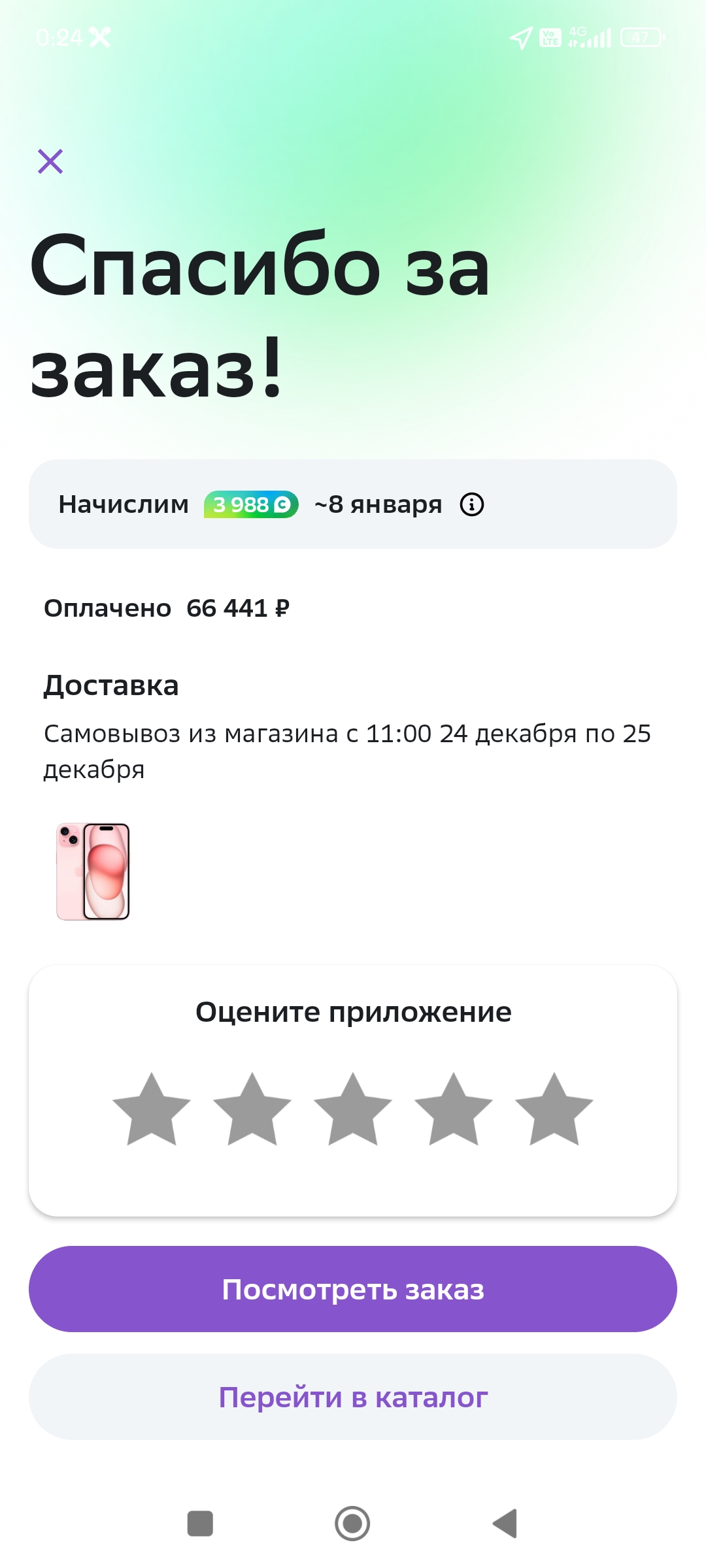Image resolution: width=706 pixels, height=1568 pixels.
Task: Close the order confirmation screen
Action: tap(50, 161)
